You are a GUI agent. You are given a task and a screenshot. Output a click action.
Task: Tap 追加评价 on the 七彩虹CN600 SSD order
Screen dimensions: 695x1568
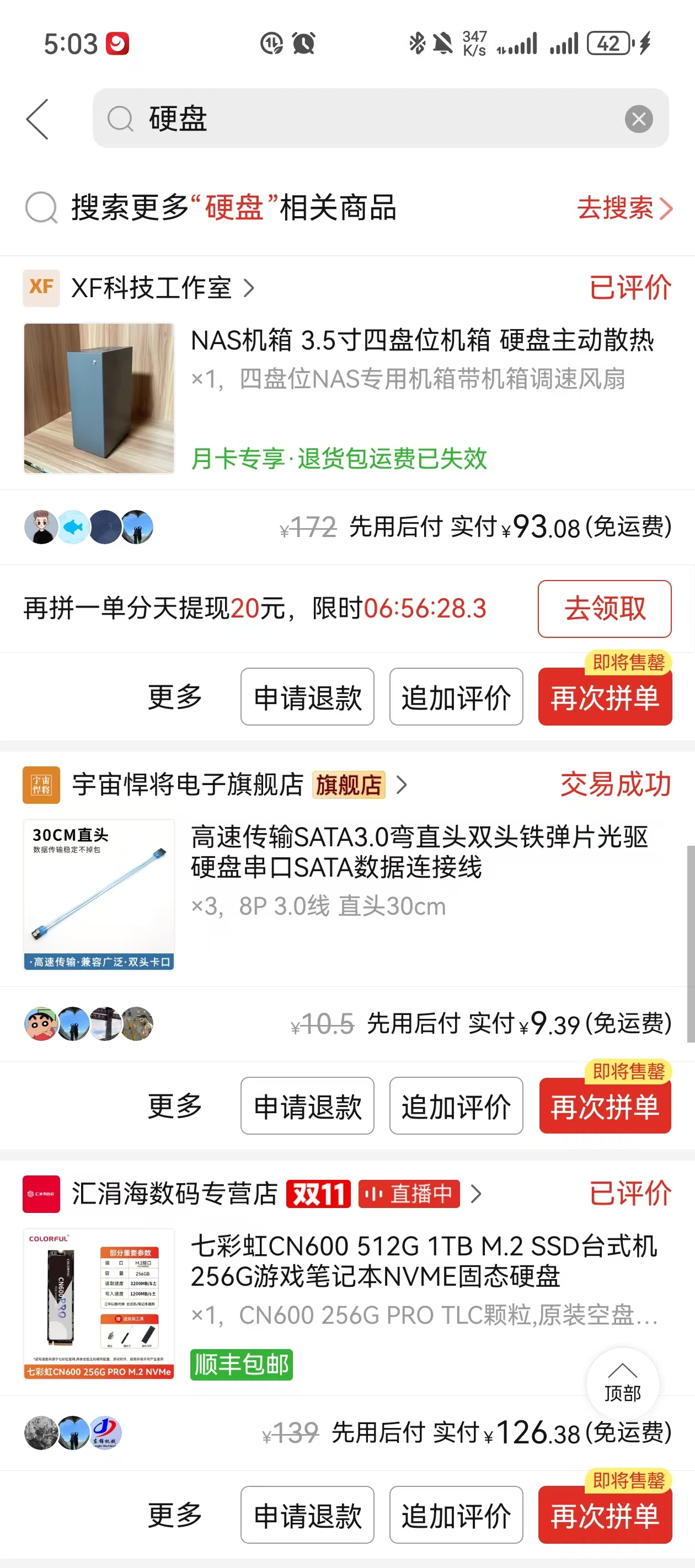point(456,1515)
